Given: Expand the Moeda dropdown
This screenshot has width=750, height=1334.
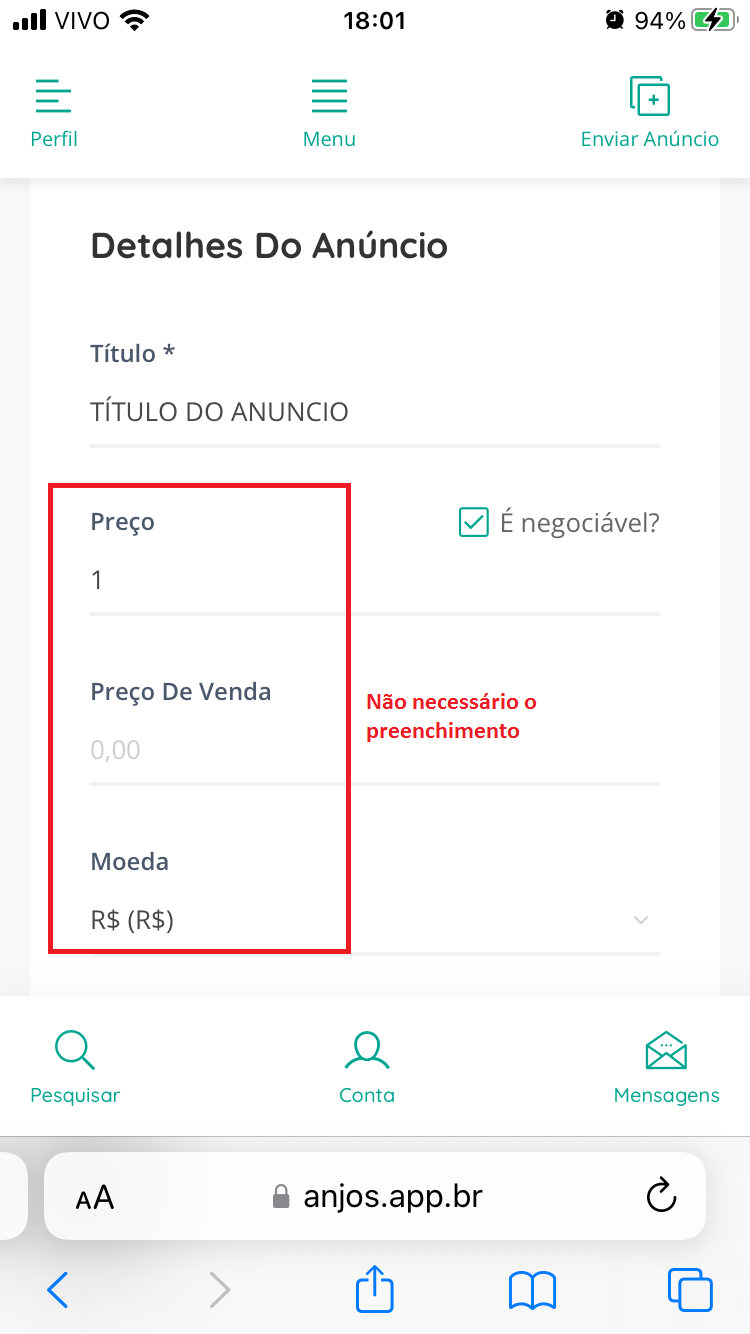Looking at the screenshot, I should pos(374,920).
